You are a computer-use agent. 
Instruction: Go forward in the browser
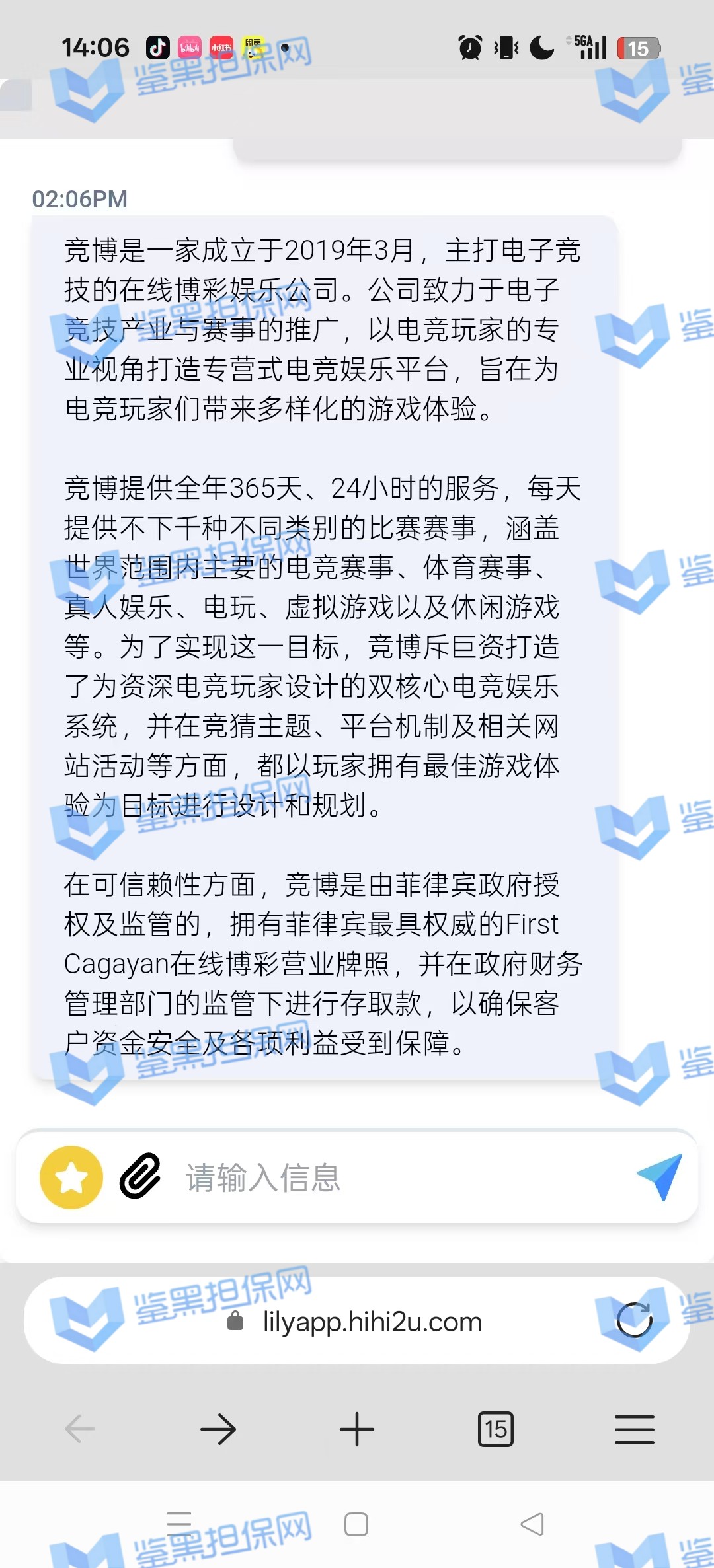pyautogui.click(x=218, y=1430)
